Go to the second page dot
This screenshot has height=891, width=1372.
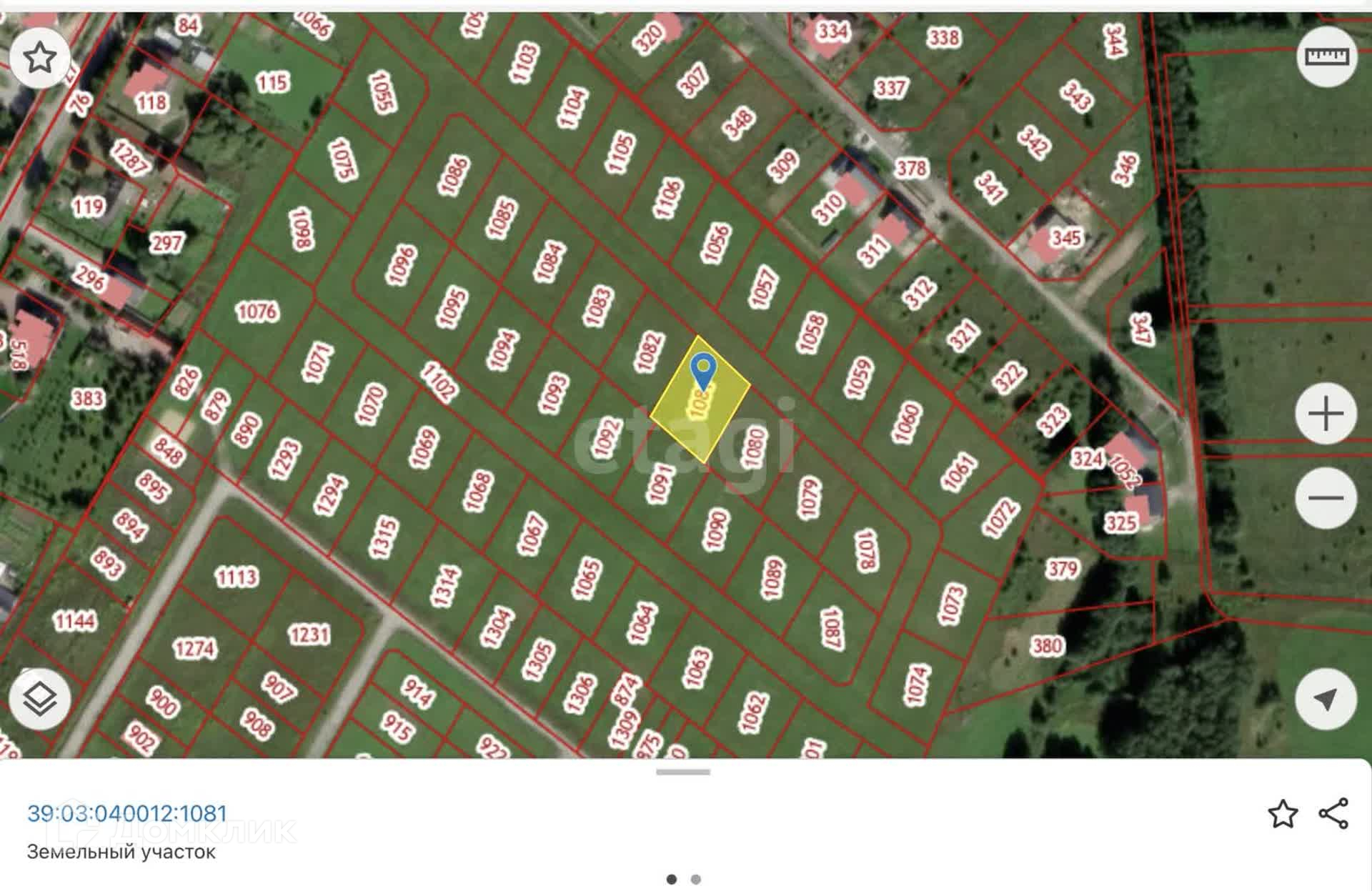tap(696, 880)
